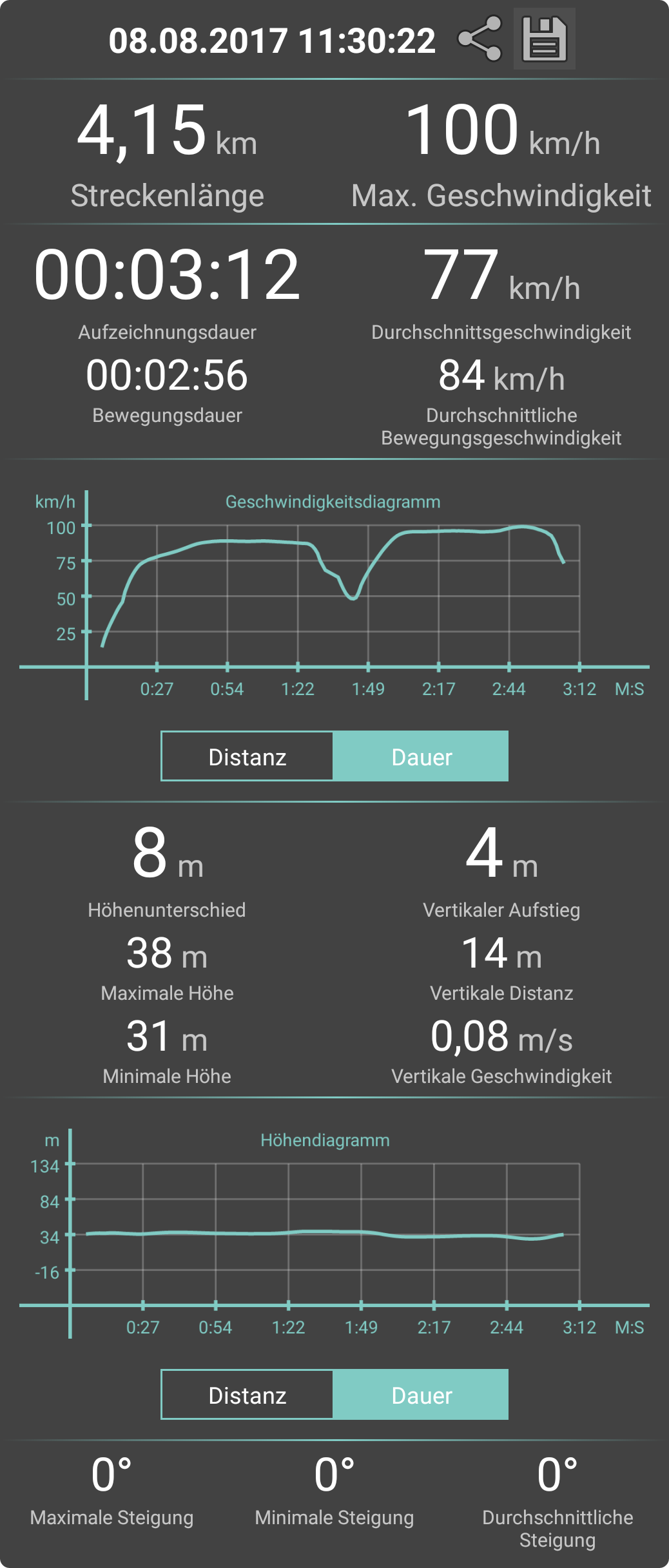This screenshot has height=1568, width=669.
Task: Select Dauer for the Höhendiagramm
Action: coord(421,1395)
